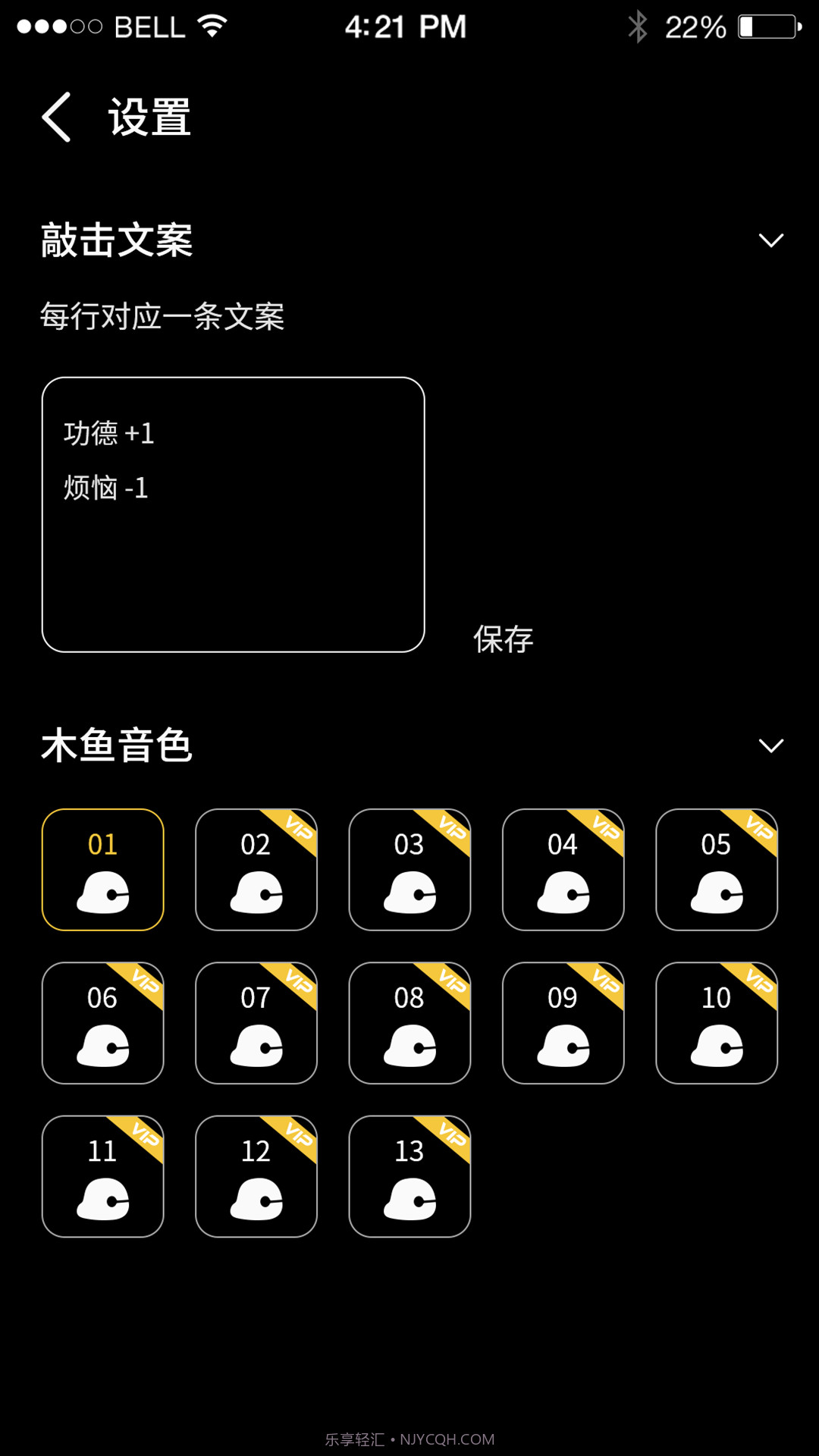Image resolution: width=819 pixels, height=1456 pixels.
Task: Pick woodfish tone 11
Action: [102, 1176]
